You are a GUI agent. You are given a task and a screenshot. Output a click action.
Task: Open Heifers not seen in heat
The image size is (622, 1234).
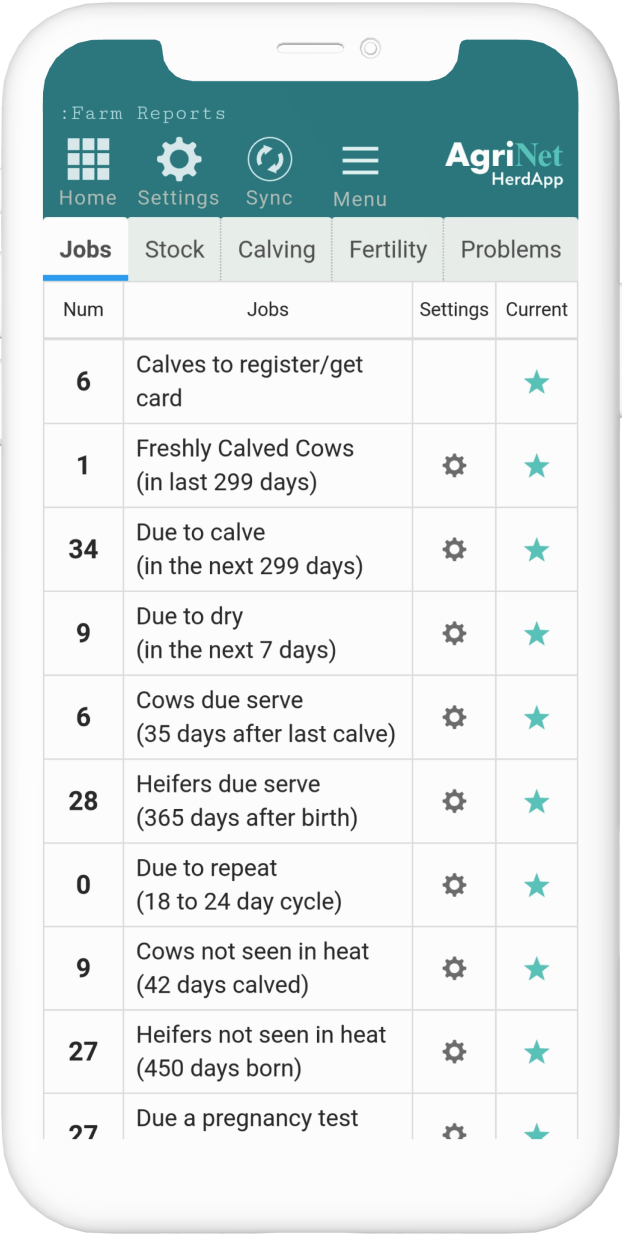[268, 1051]
